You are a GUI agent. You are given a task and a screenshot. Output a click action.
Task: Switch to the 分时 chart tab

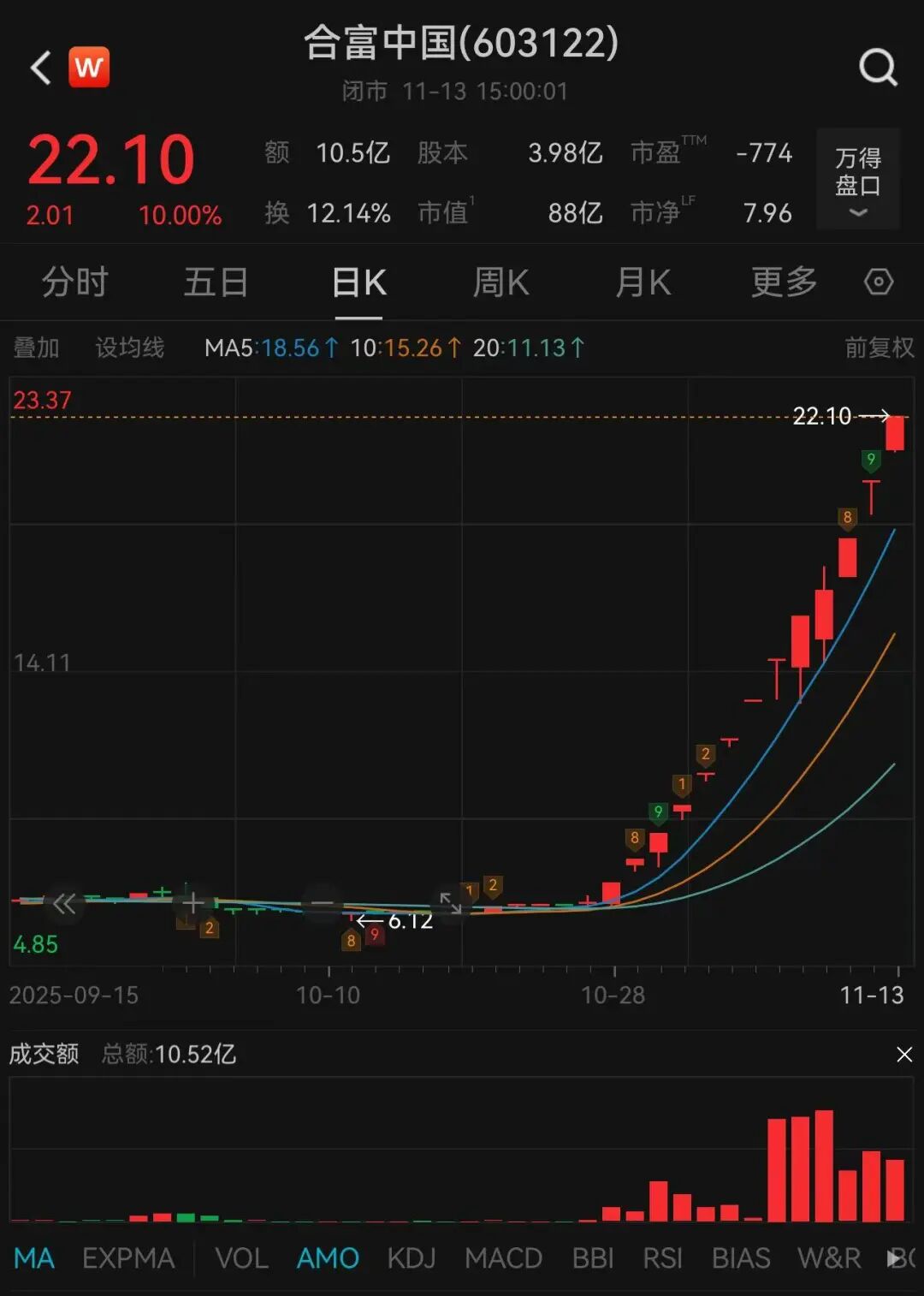click(74, 282)
